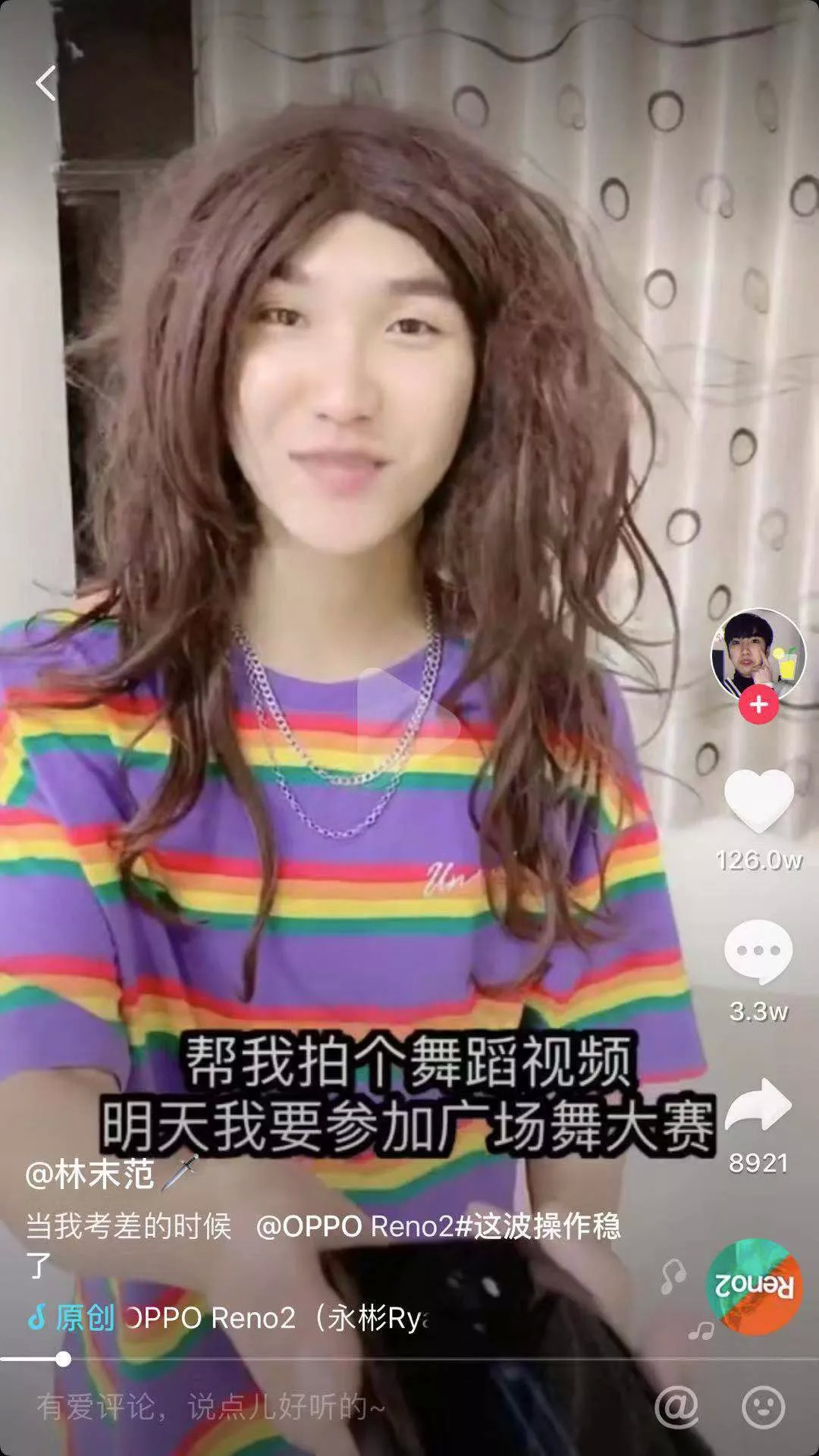
Task: Share this video via the arrow
Action: (758, 1104)
